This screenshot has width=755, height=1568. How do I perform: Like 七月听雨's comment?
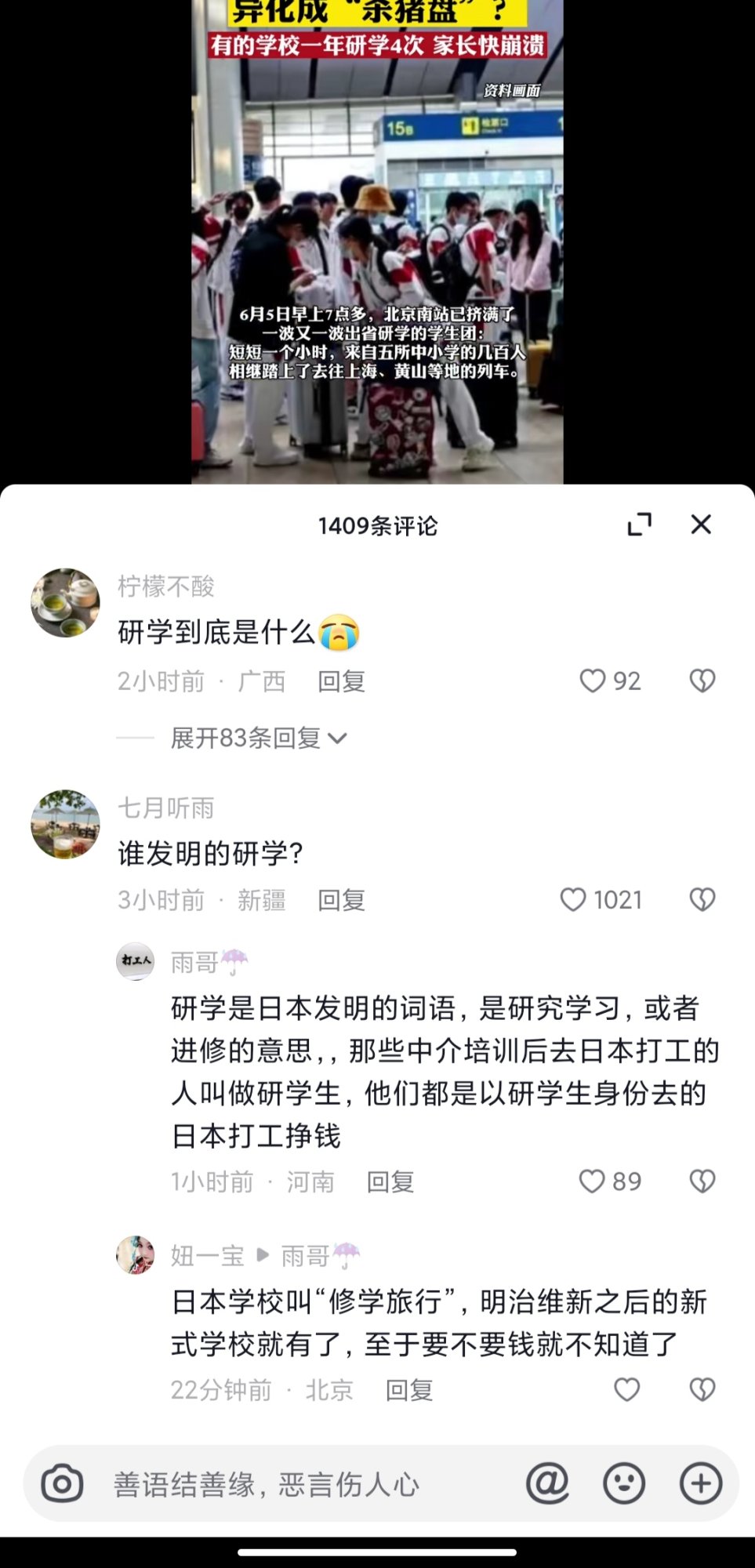click(x=573, y=899)
